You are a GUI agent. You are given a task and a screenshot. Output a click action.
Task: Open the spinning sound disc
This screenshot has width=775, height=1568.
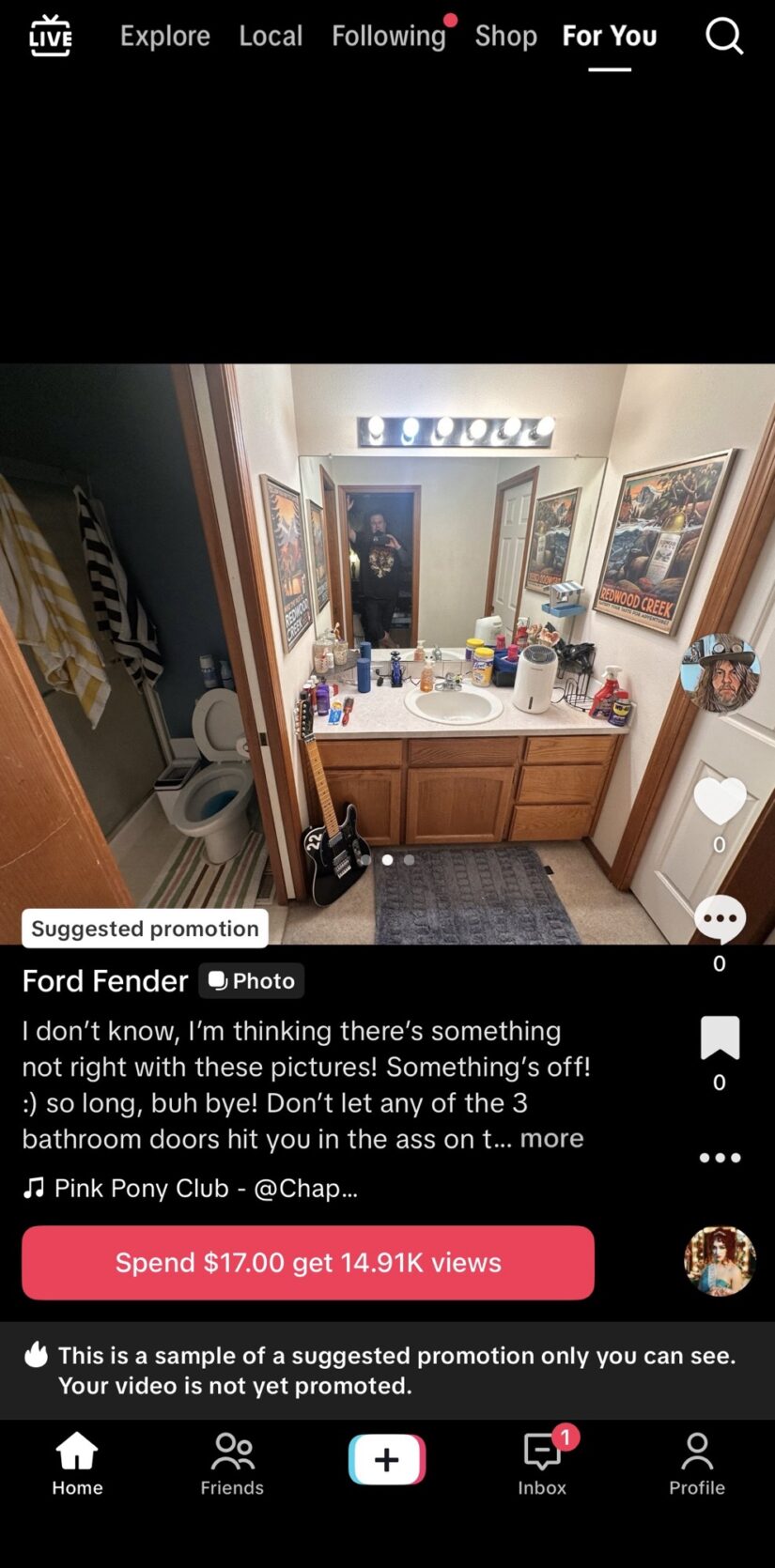click(x=720, y=1260)
